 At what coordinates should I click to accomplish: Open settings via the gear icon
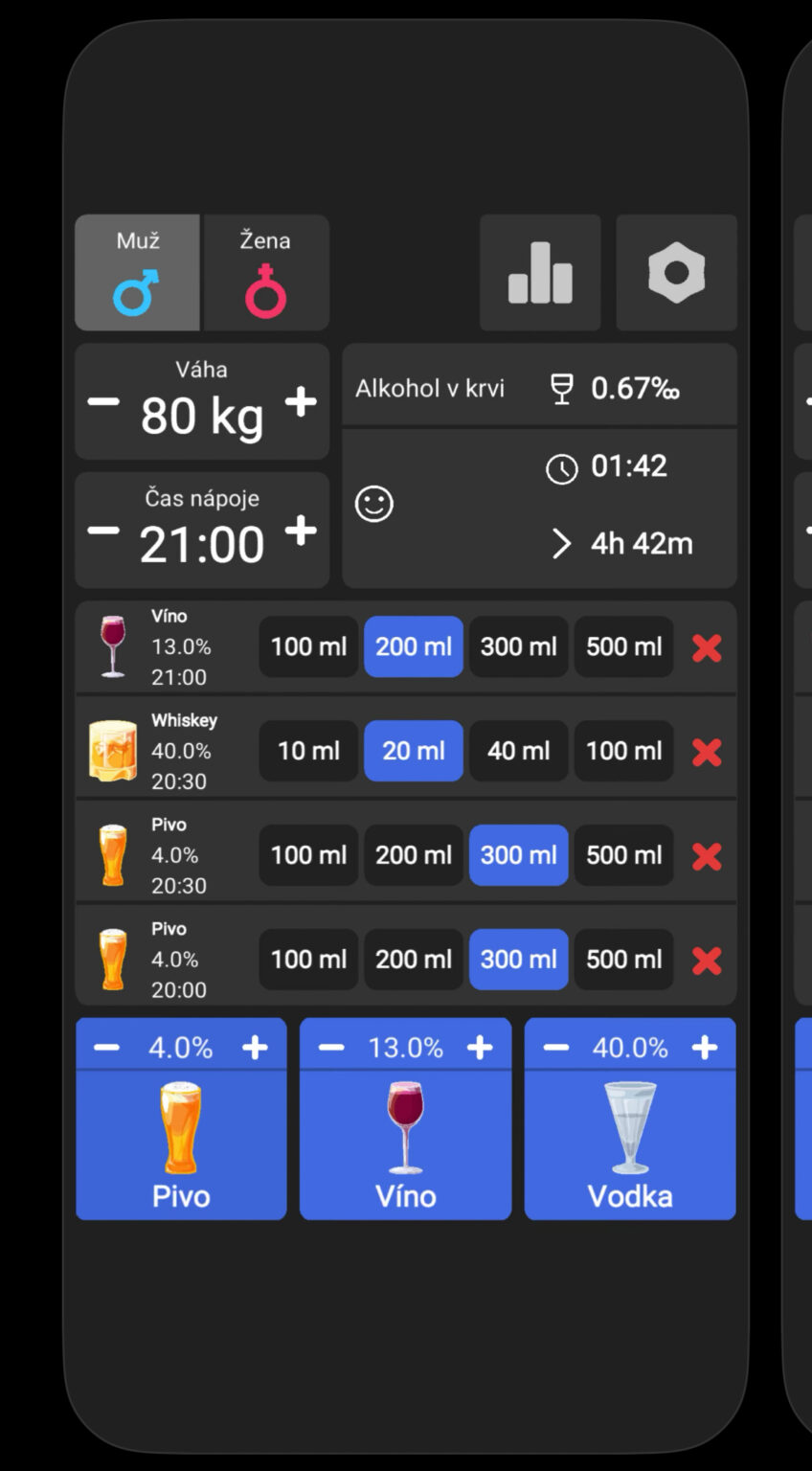(x=676, y=273)
